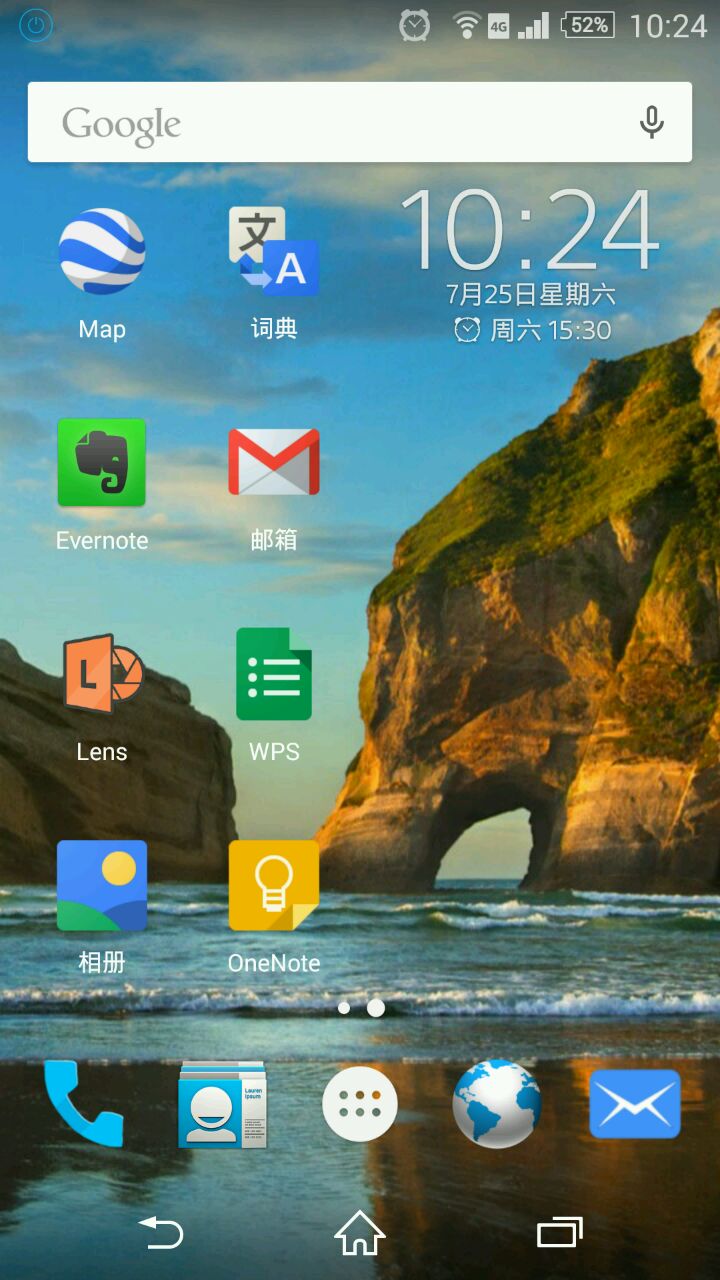The height and width of the screenshot is (1280, 720).
Task: Launch the Lens app
Action: click(102, 674)
